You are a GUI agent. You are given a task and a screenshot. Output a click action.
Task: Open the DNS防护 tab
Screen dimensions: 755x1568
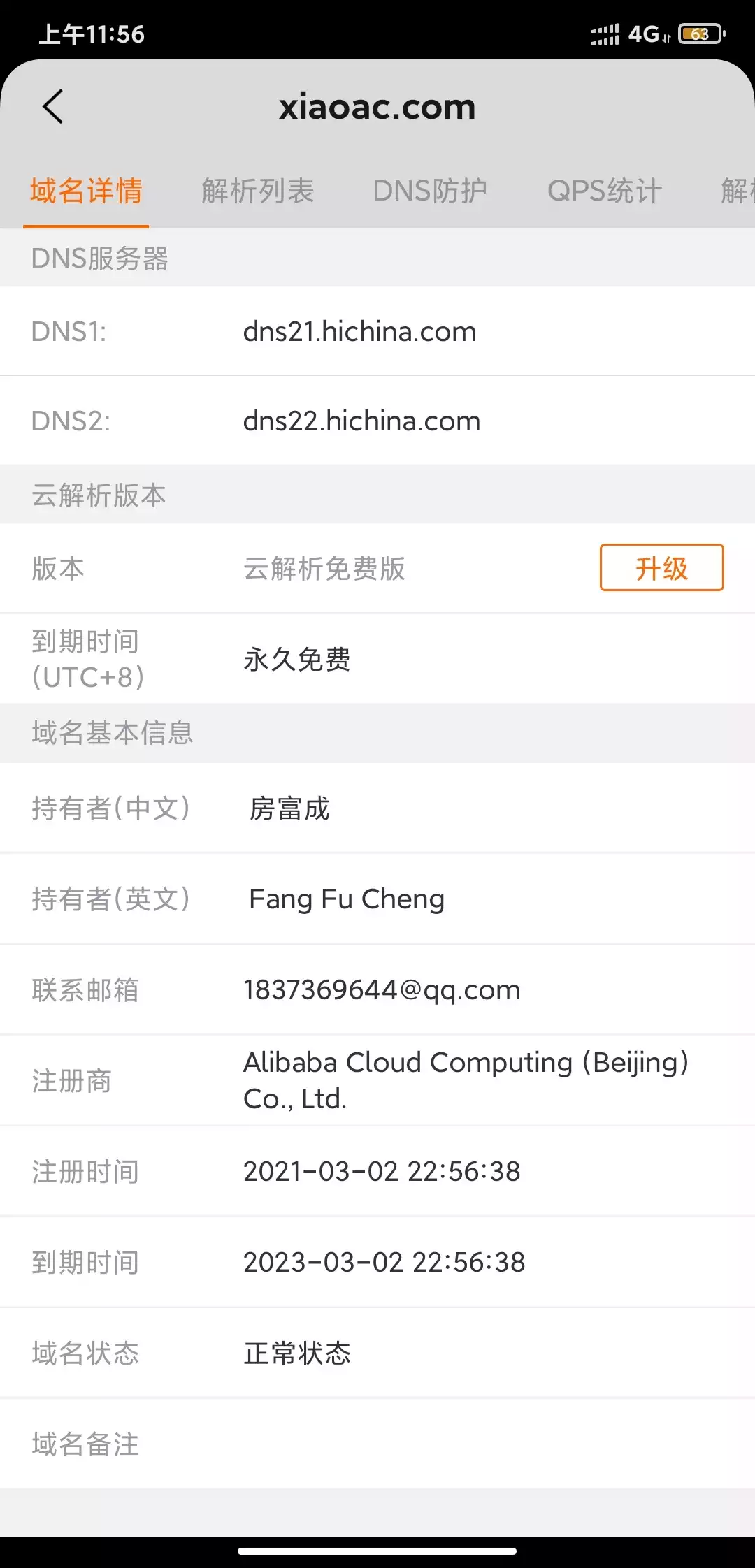tap(429, 191)
